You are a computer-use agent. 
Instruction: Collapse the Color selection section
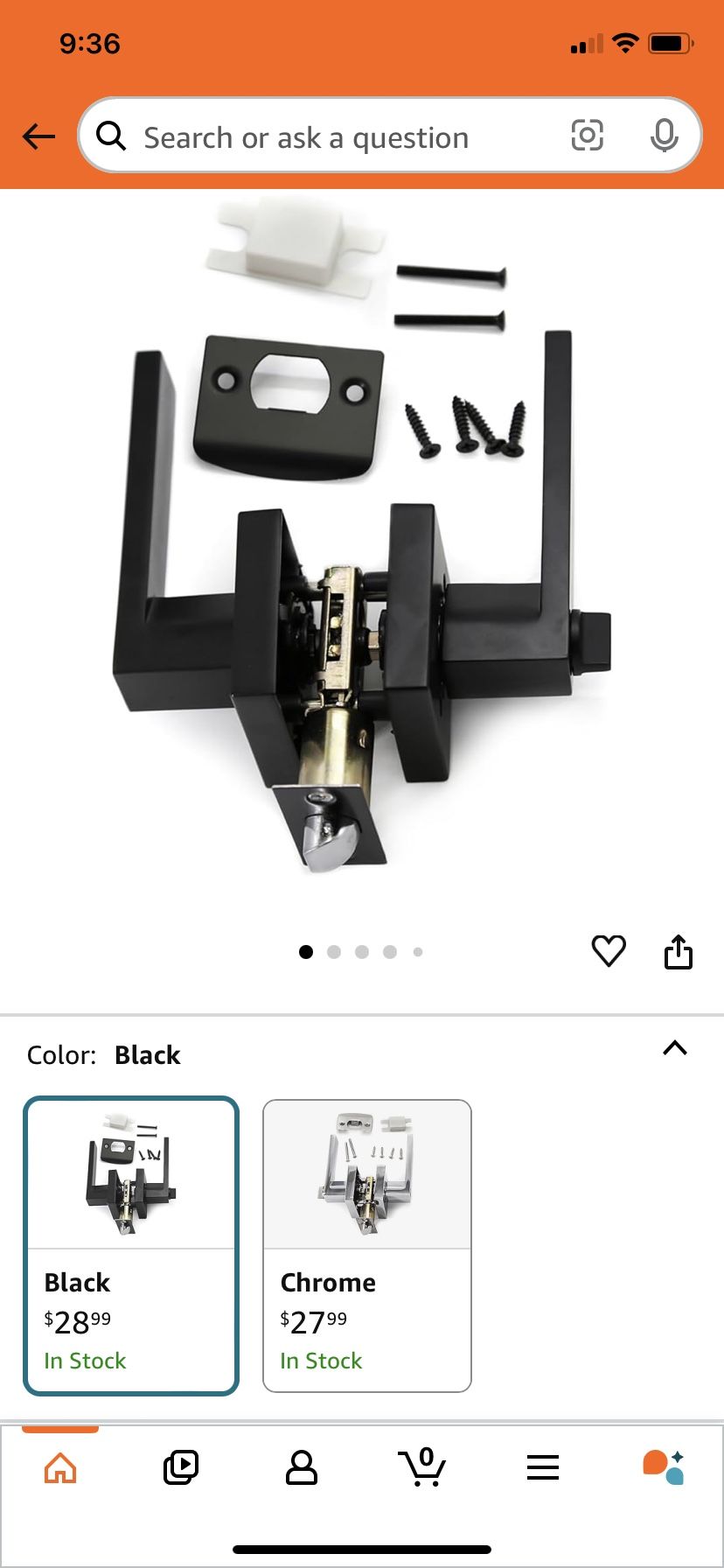point(674,1048)
